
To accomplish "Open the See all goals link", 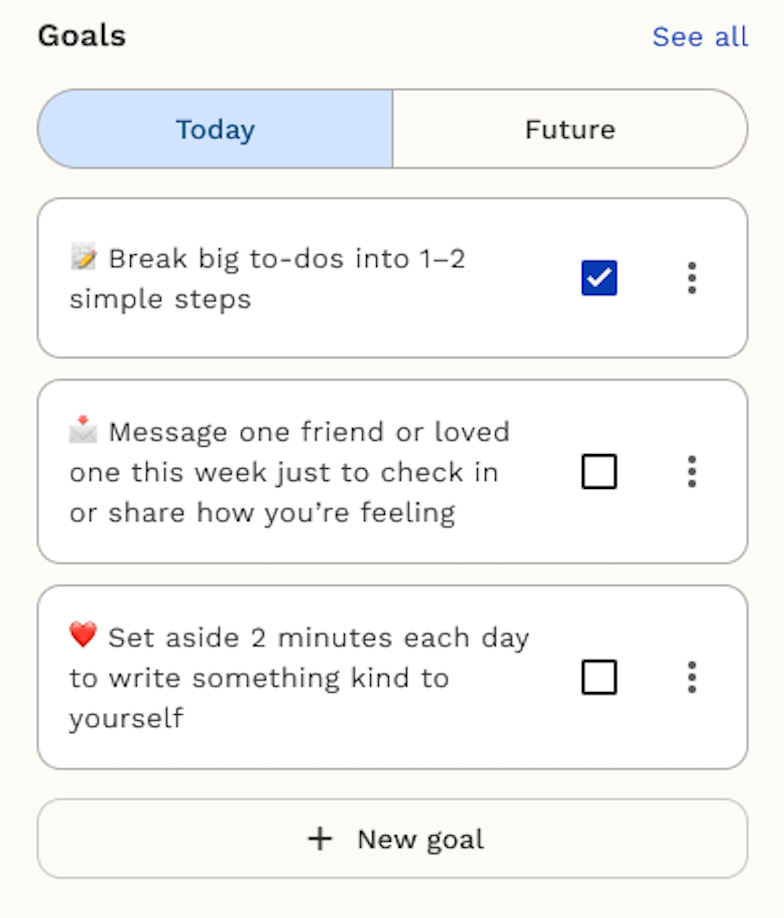I will (699, 37).
